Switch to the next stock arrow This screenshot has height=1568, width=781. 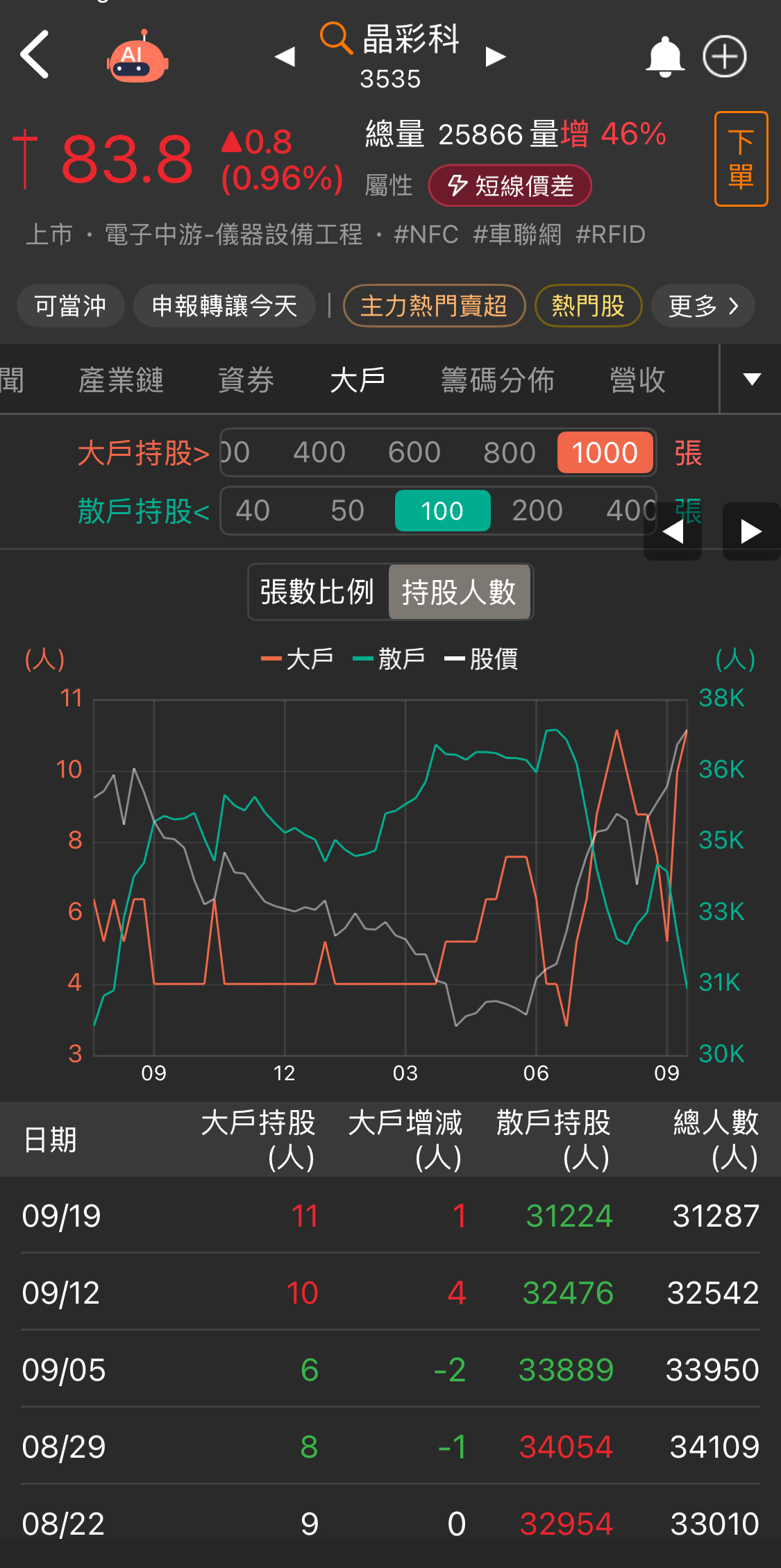coord(495,57)
